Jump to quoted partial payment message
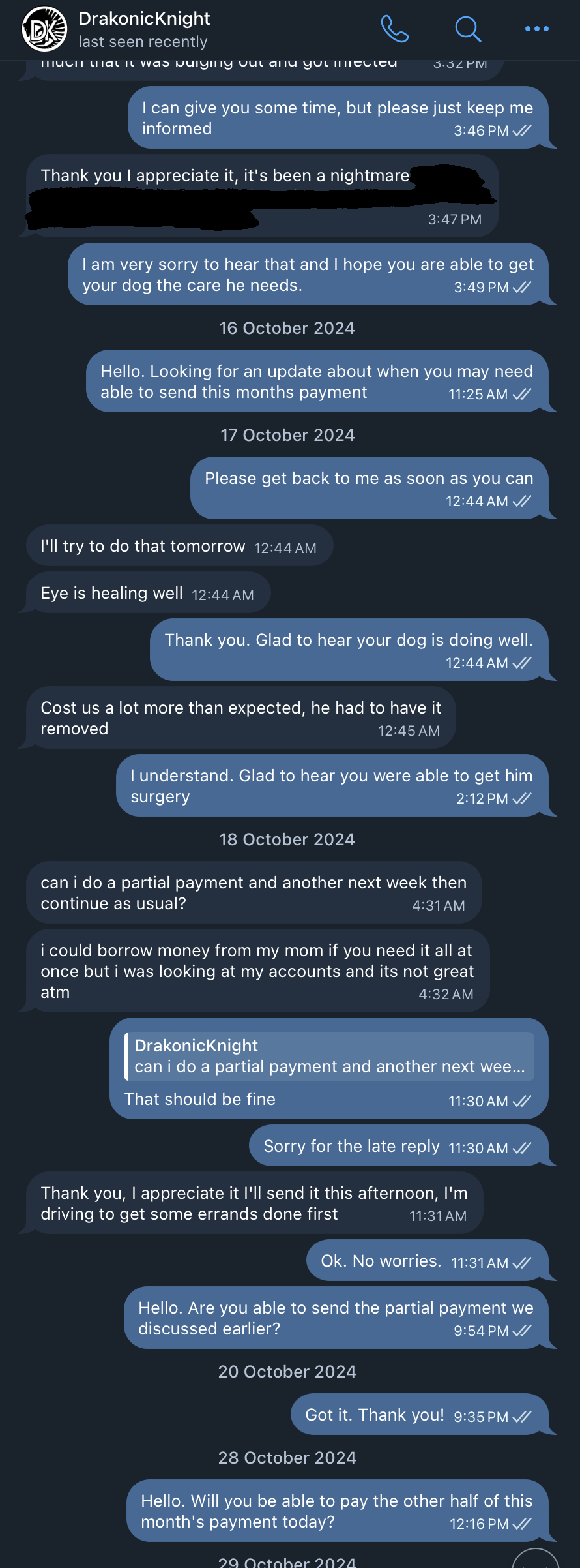This screenshot has height=1568, width=580. (329, 1056)
